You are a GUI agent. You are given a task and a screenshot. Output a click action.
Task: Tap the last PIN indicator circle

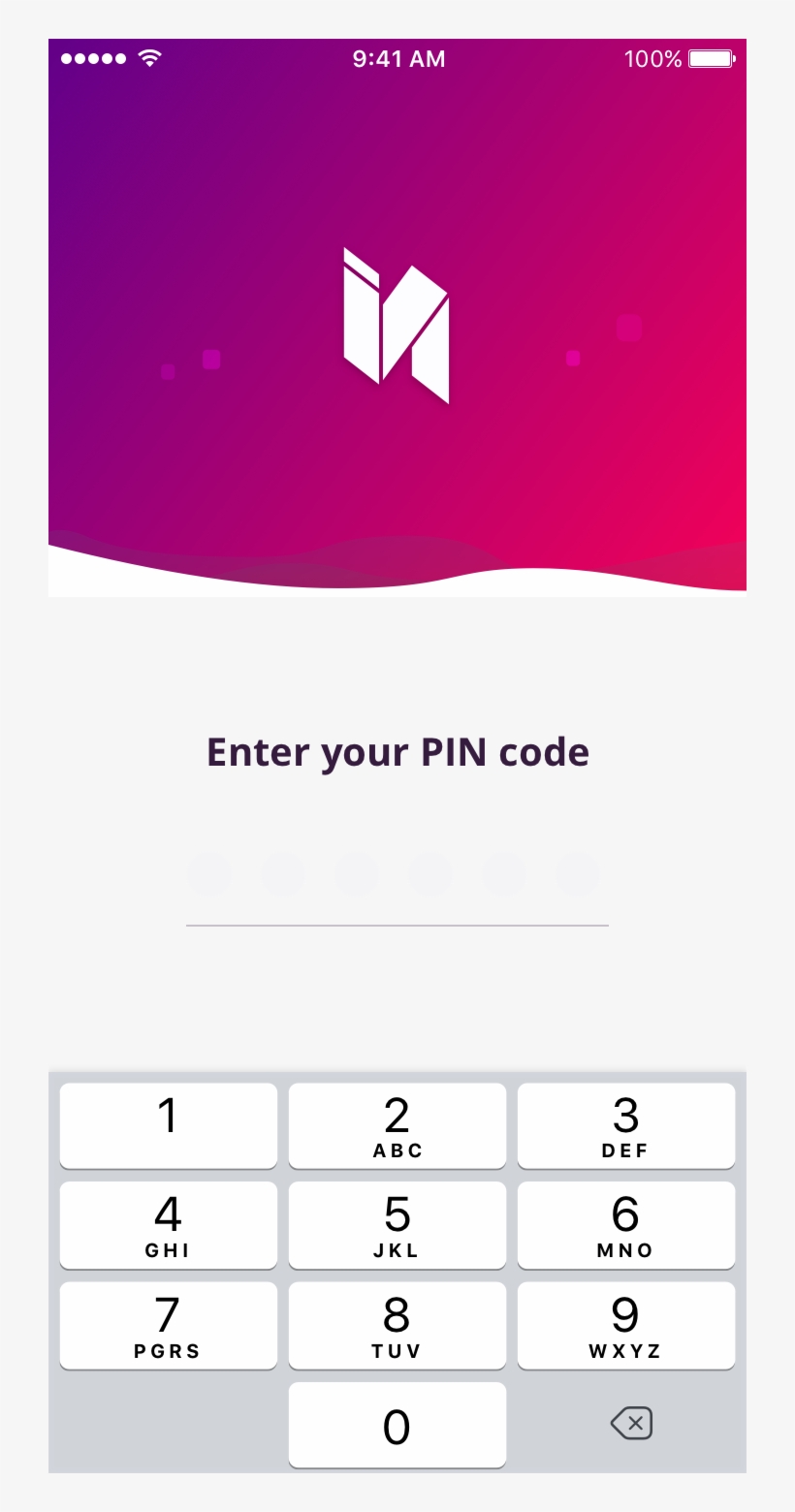[x=578, y=873]
